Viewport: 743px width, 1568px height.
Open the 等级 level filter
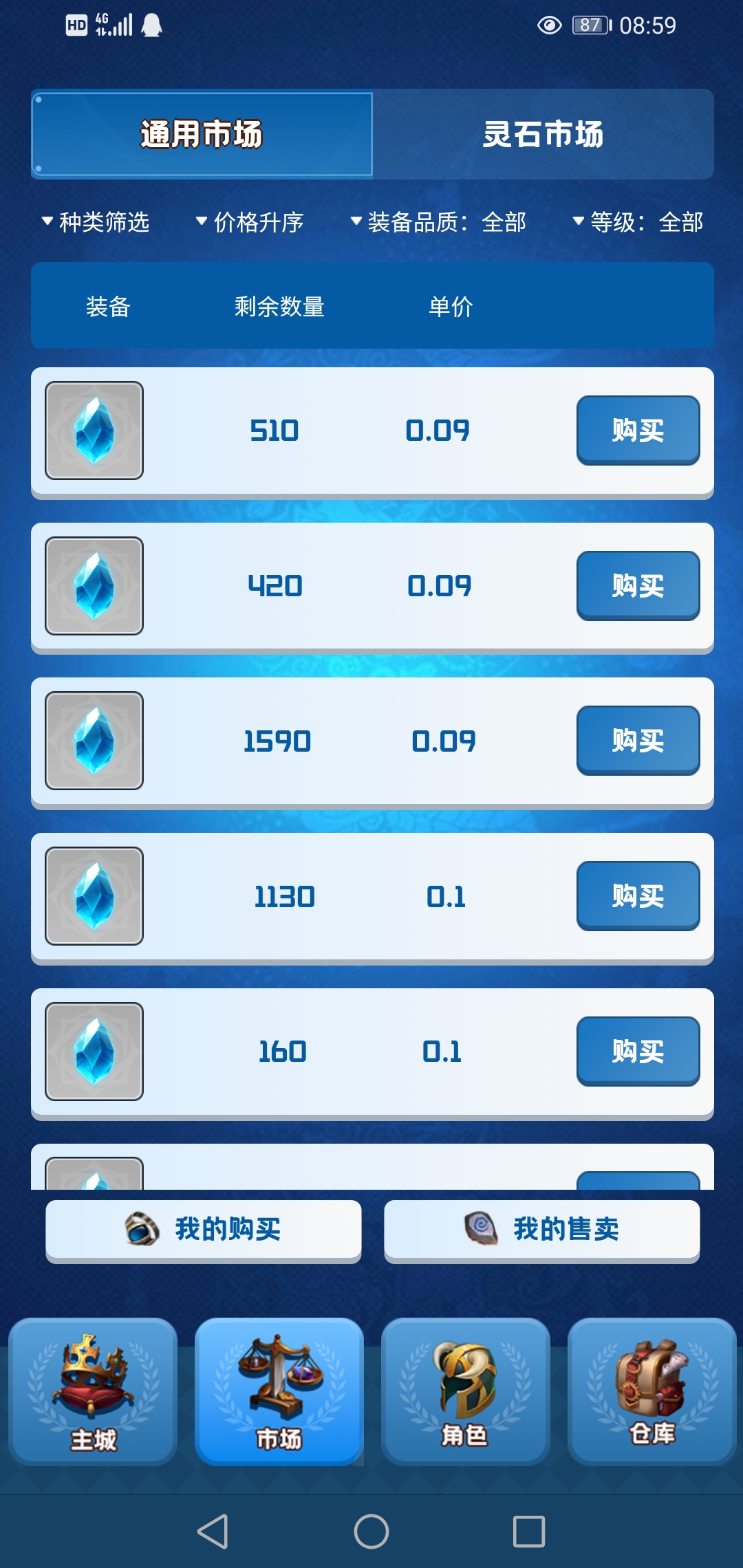[638, 222]
